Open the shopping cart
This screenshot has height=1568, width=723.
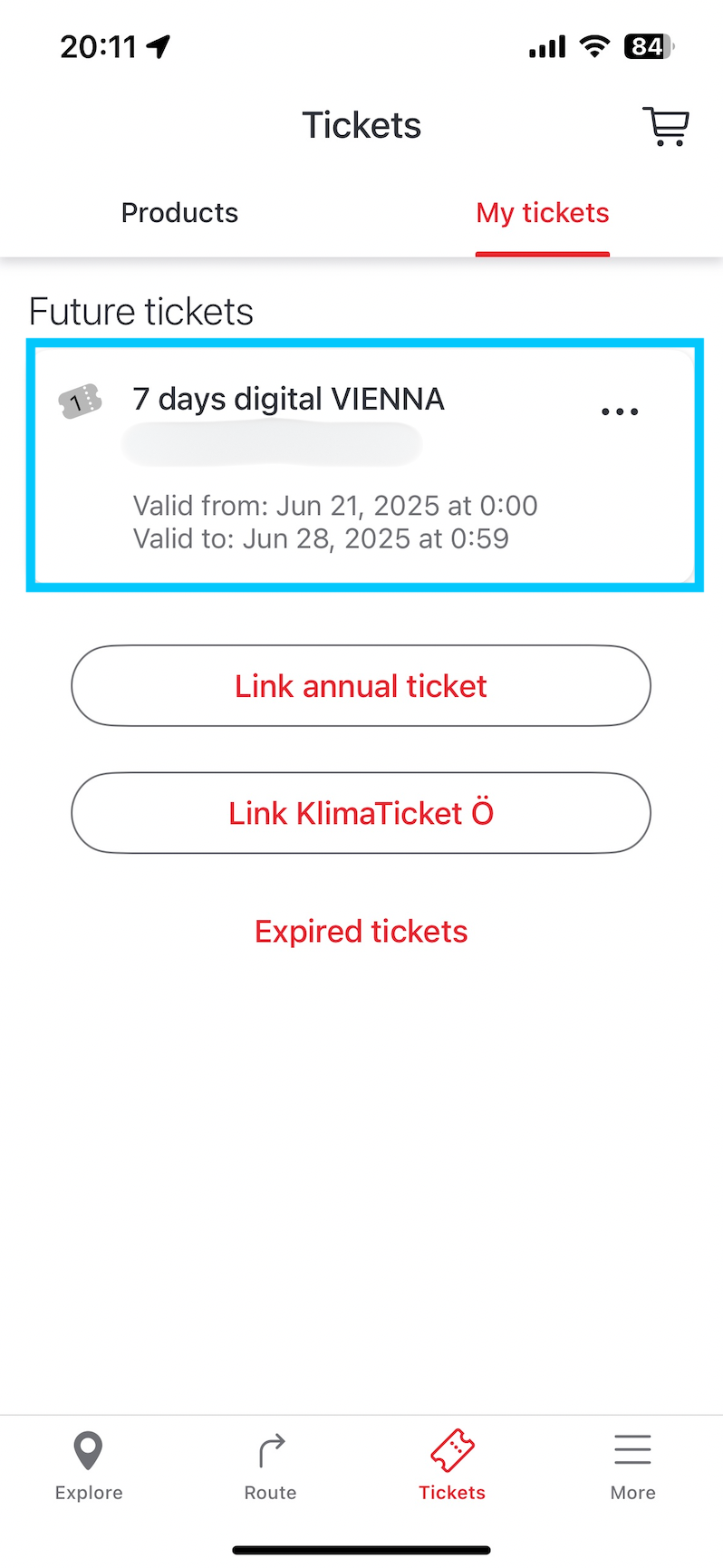[x=666, y=126]
